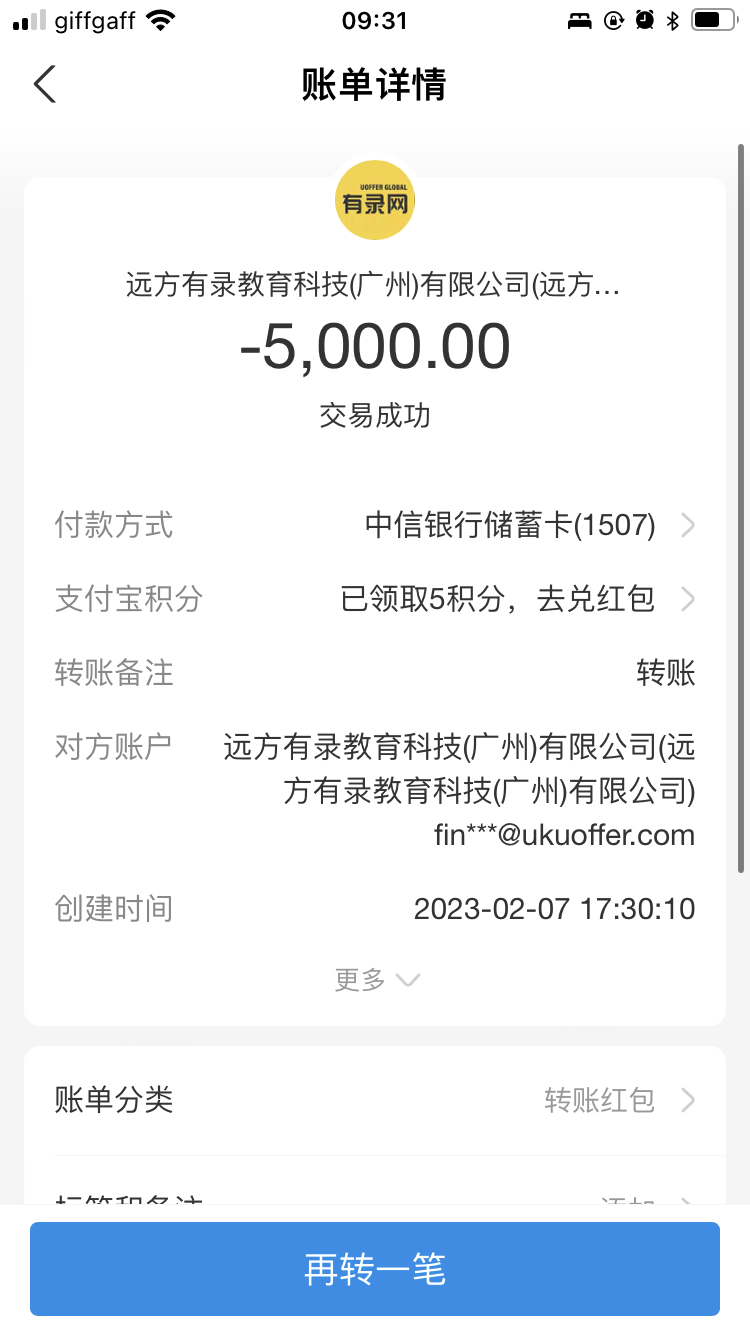Go back from the 账单详情 page
Image resolution: width=750 pixels, height=1334 pixels.
[45, 85]
